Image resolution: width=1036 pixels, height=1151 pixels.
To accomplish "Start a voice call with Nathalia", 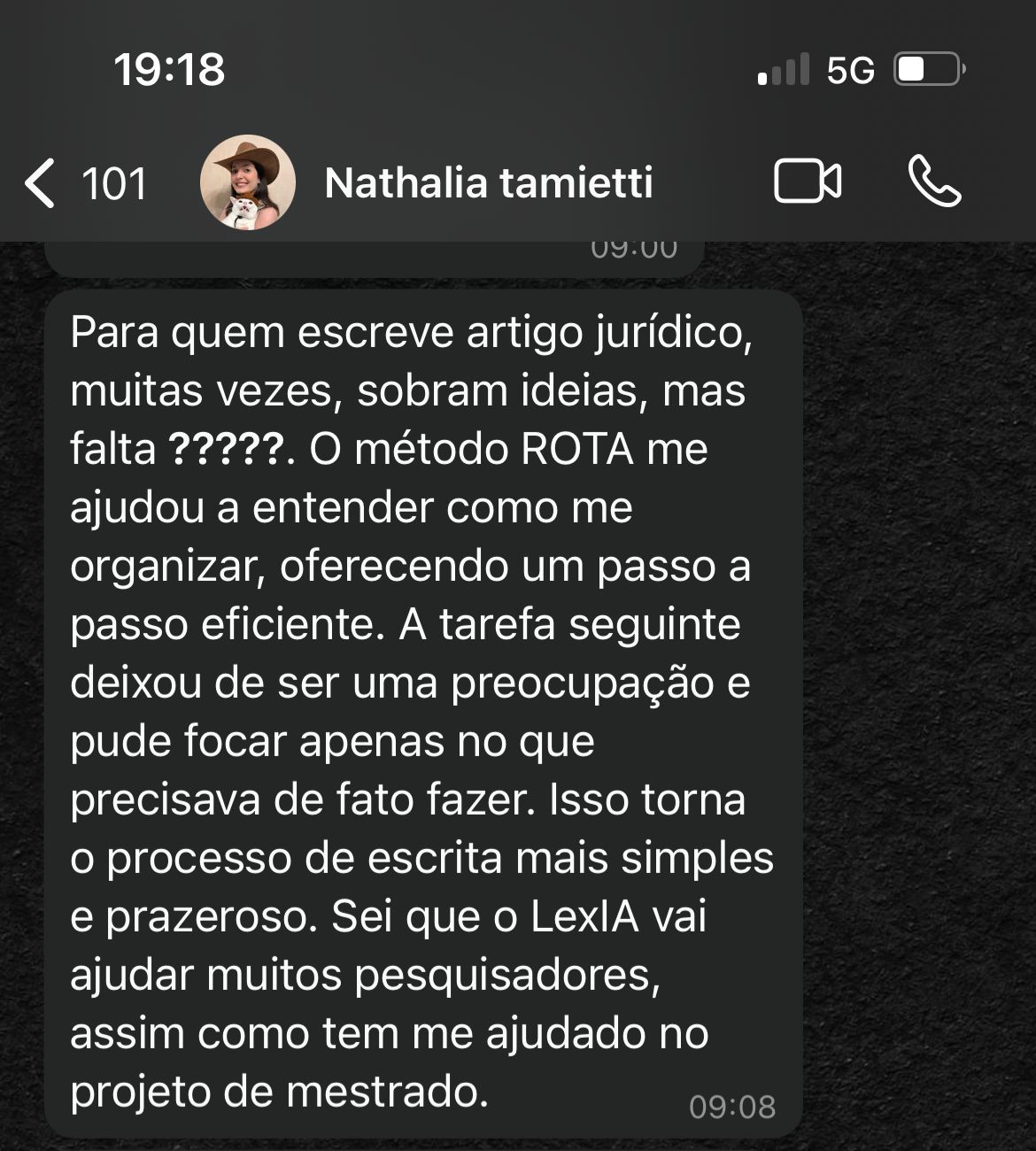I will tap(934, 182).
